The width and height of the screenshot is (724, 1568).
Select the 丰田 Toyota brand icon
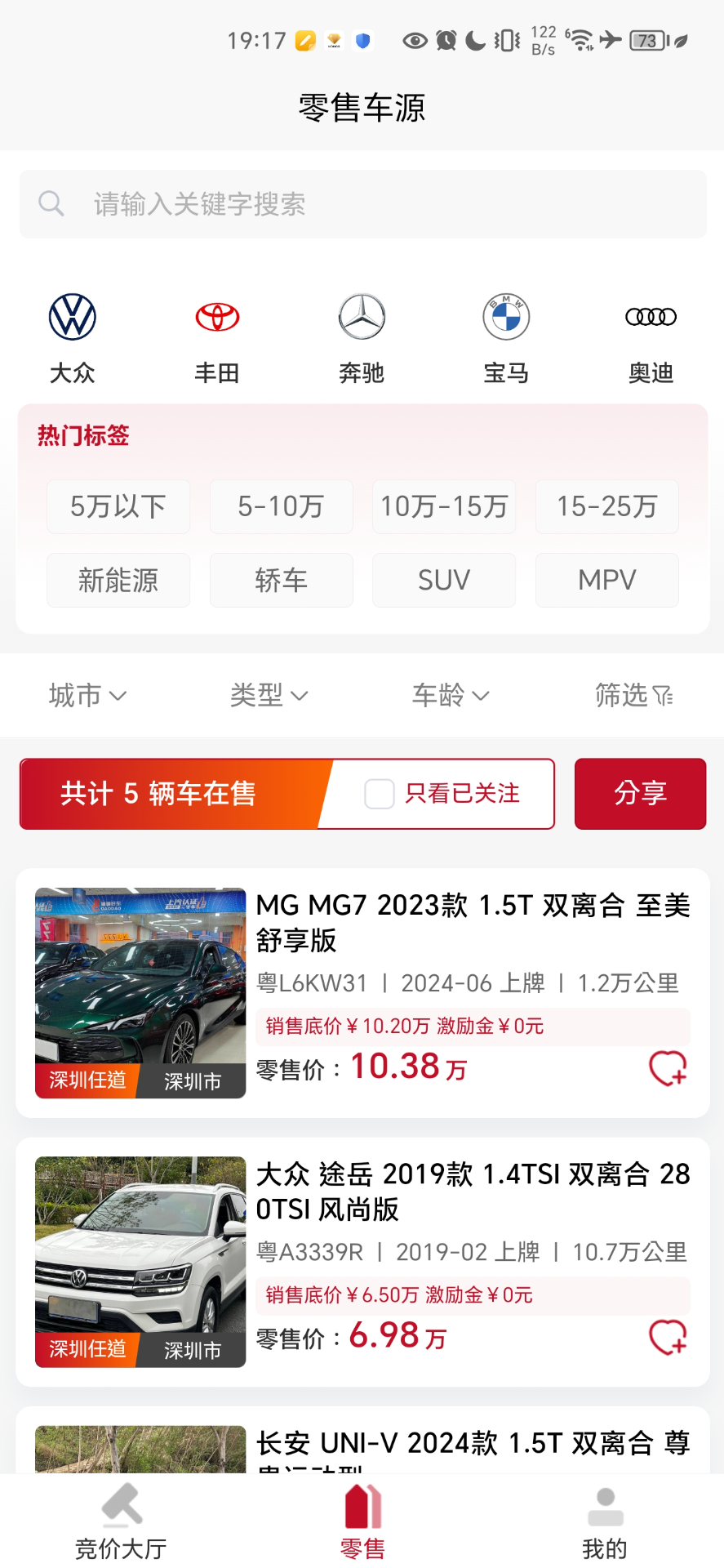(217, 316)
